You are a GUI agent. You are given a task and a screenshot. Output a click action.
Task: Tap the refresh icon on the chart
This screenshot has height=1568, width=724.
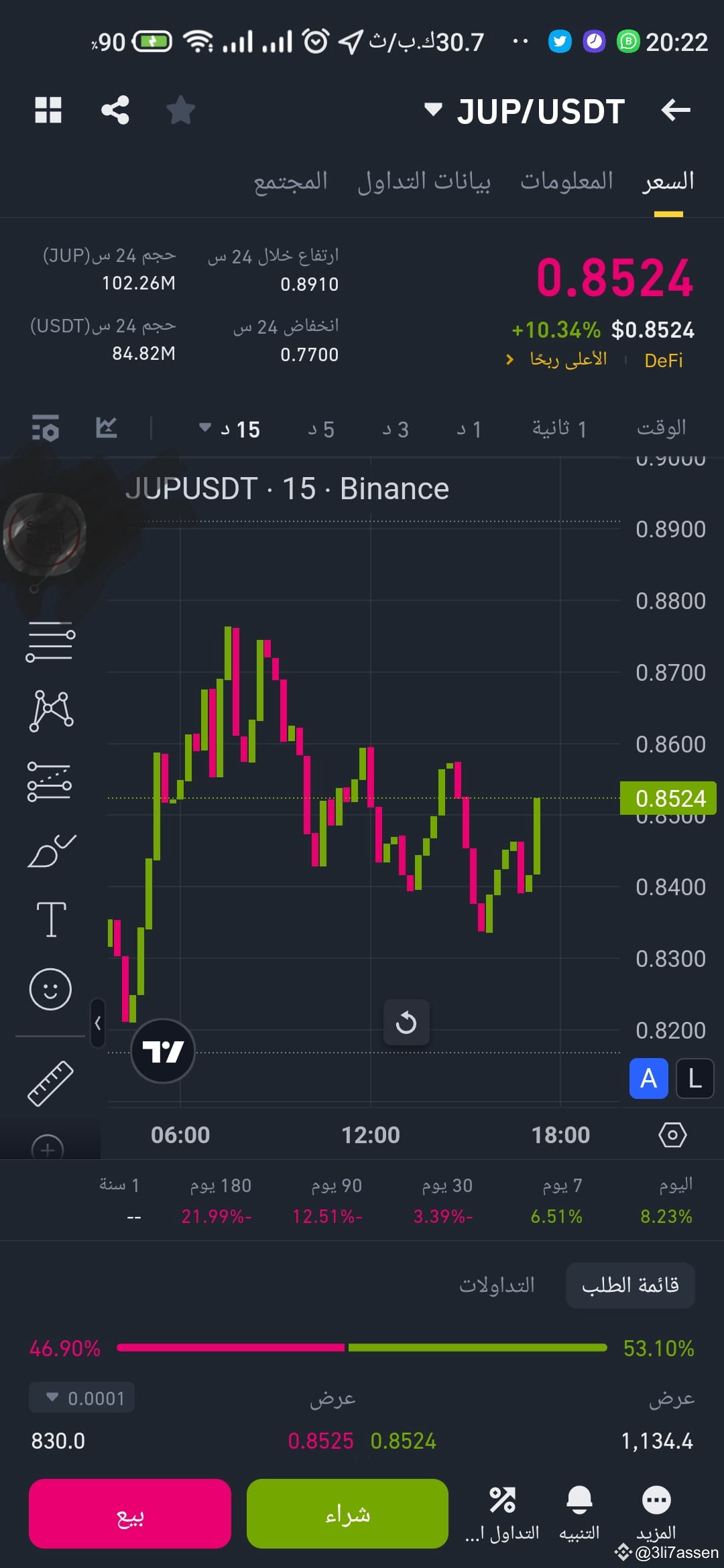[407, 1022]
